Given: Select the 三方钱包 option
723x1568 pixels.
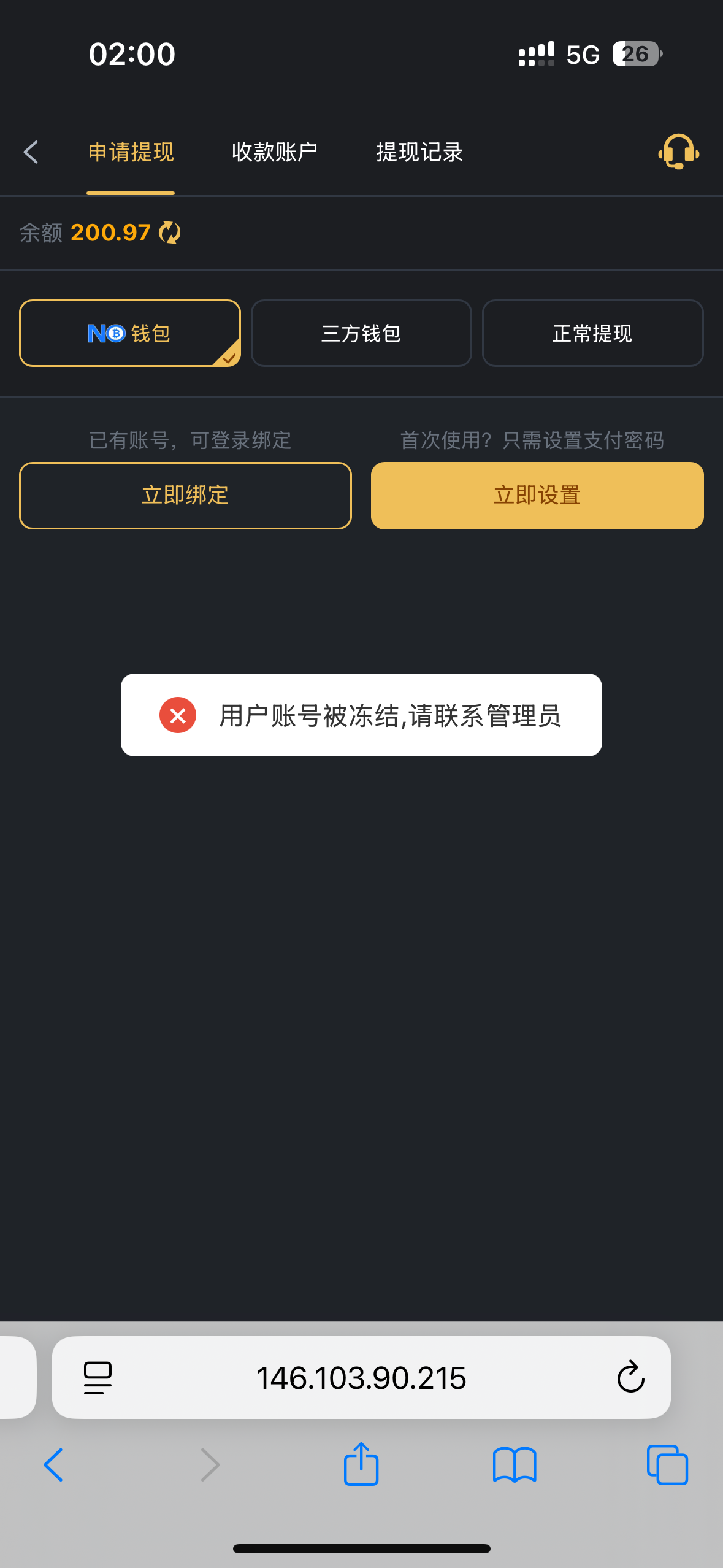Looking at the screenshot, I should click(x=361, y=333).
